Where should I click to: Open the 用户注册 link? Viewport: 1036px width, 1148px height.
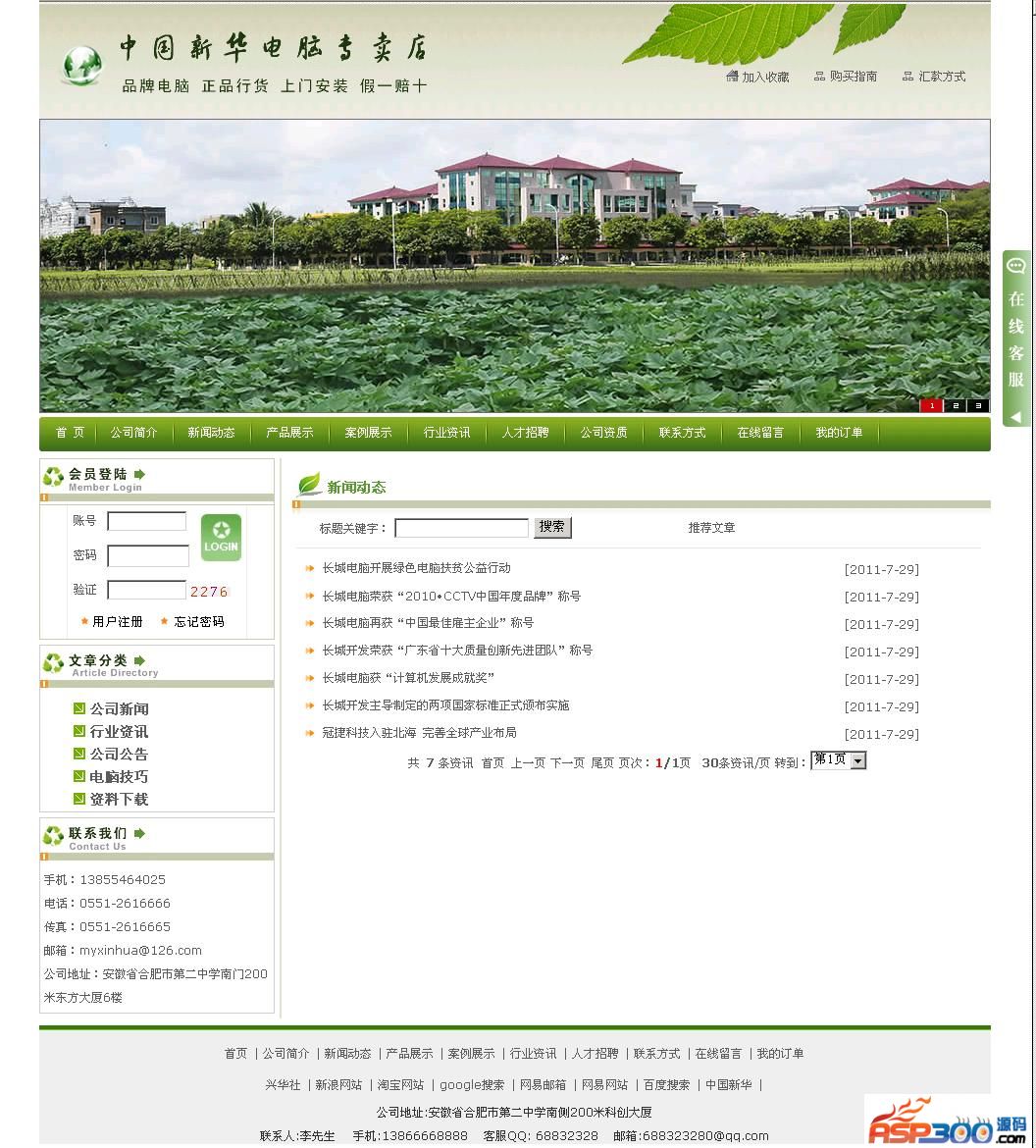point(117,622)
